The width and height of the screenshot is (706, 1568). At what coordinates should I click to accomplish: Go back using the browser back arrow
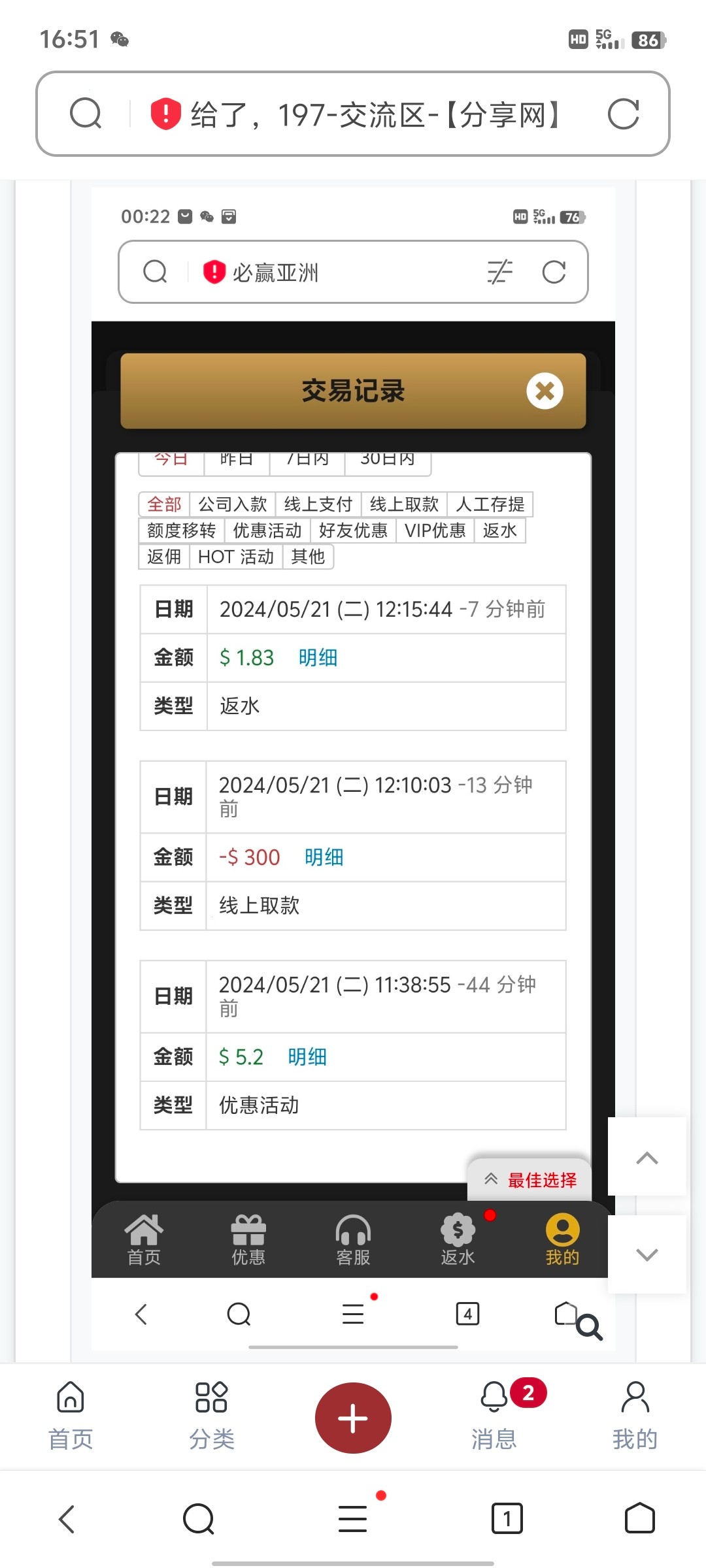(67, 1518)
